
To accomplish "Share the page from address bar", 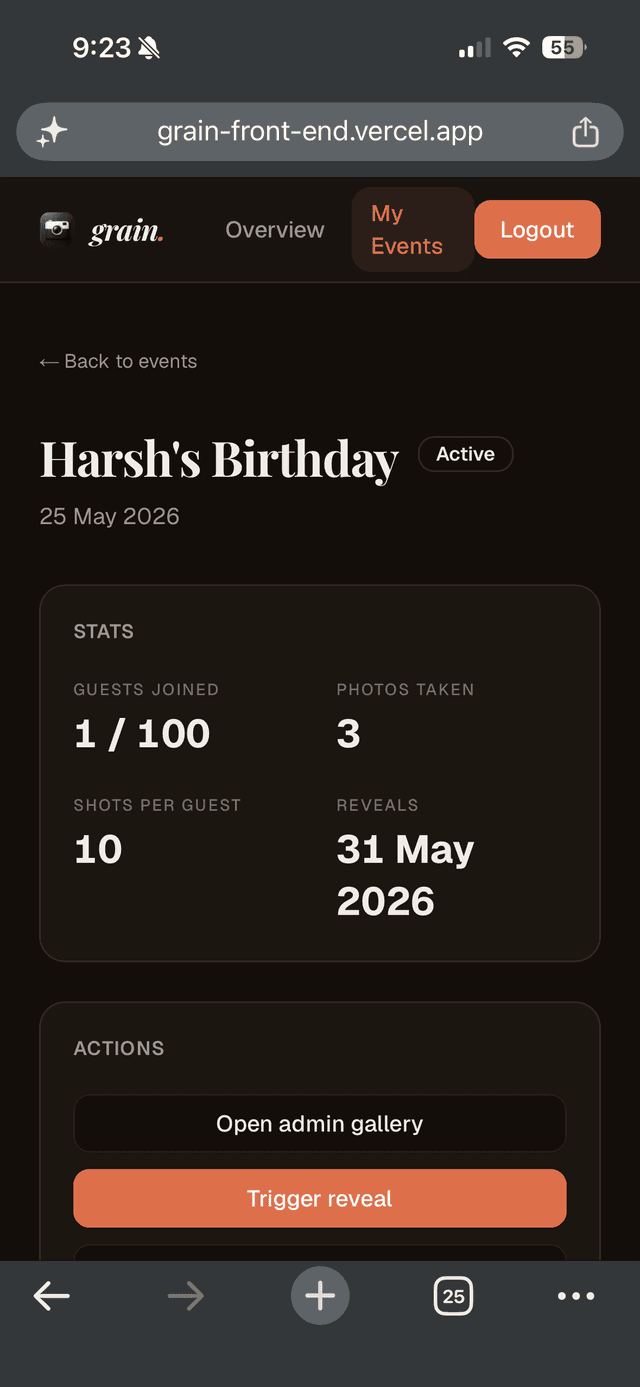I will 585,132.
